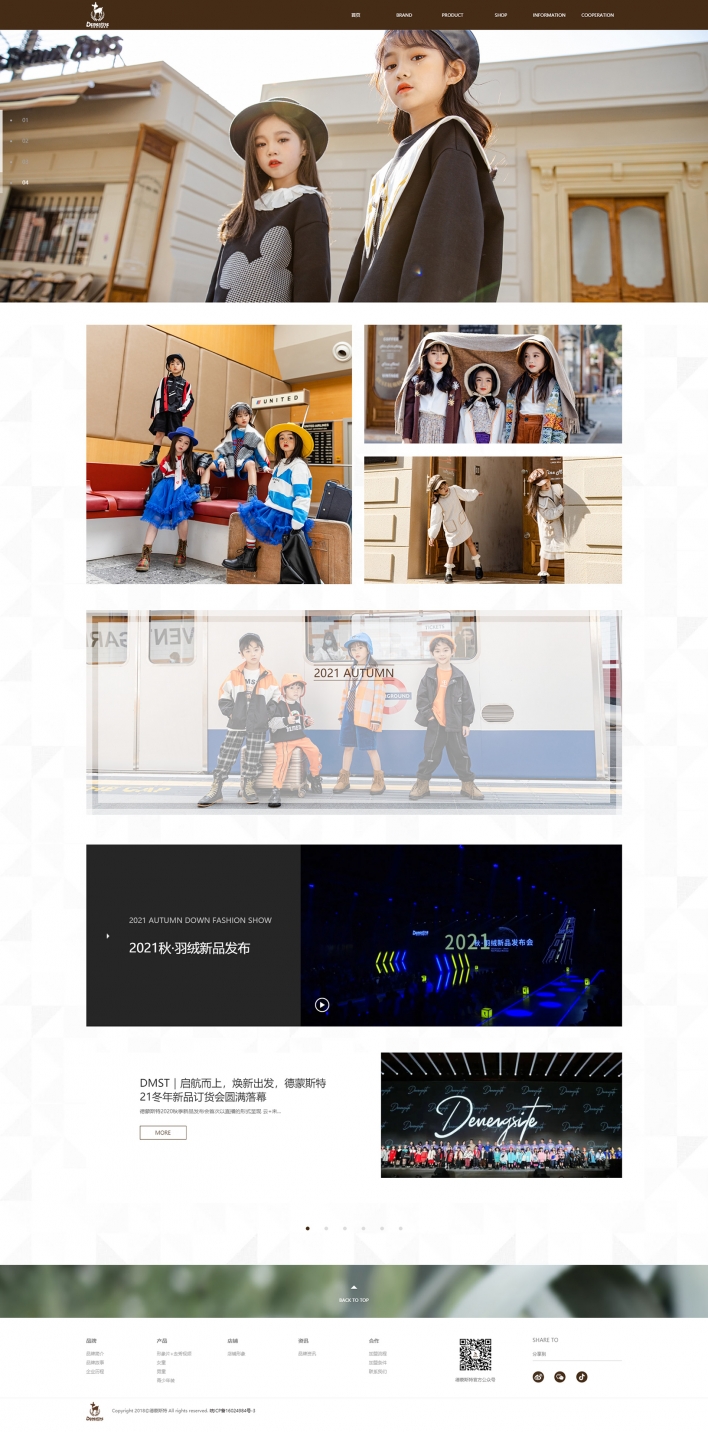Open the COOPERATION page
708x1432 pixels.
tap(598, 15)
